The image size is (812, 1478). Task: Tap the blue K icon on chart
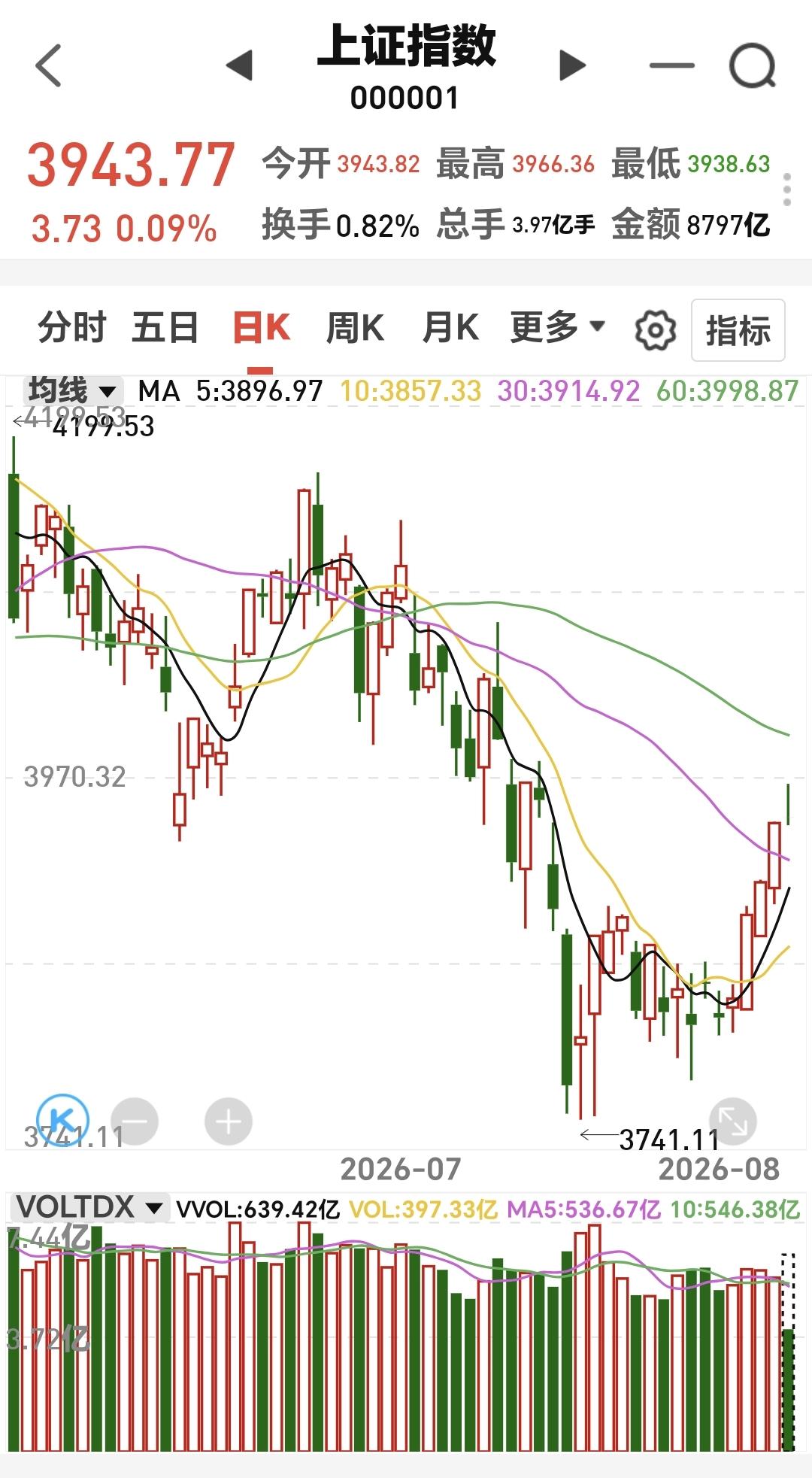pos(63,1121)
